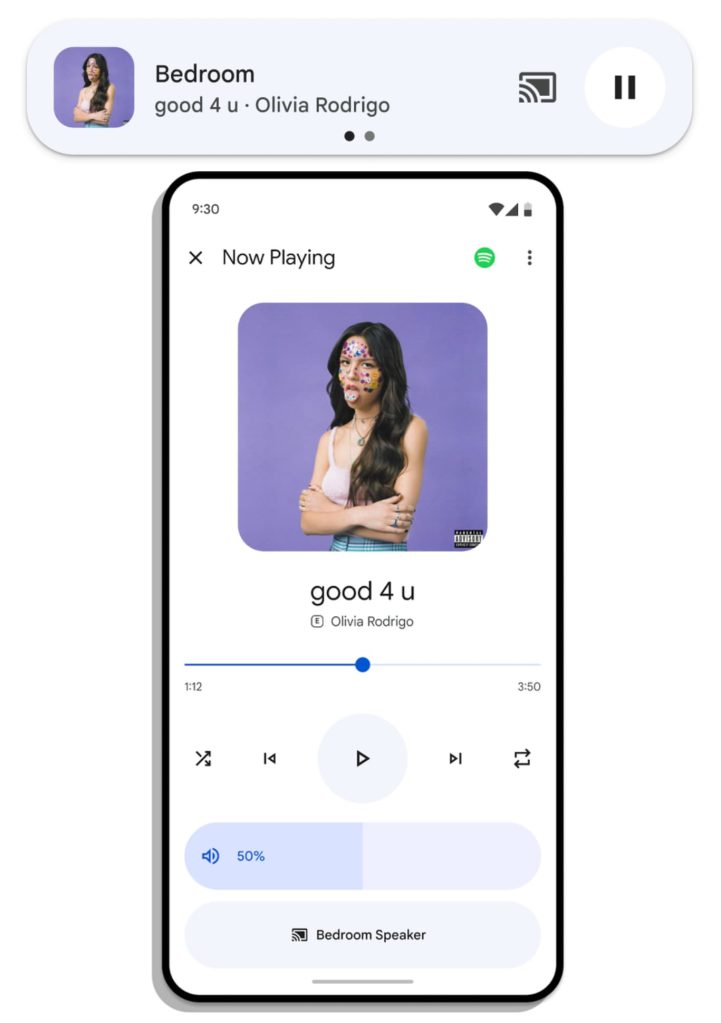Open the three-dot overflow menu
Viewport: 721px width, 1023px height.
coord(530,257)
